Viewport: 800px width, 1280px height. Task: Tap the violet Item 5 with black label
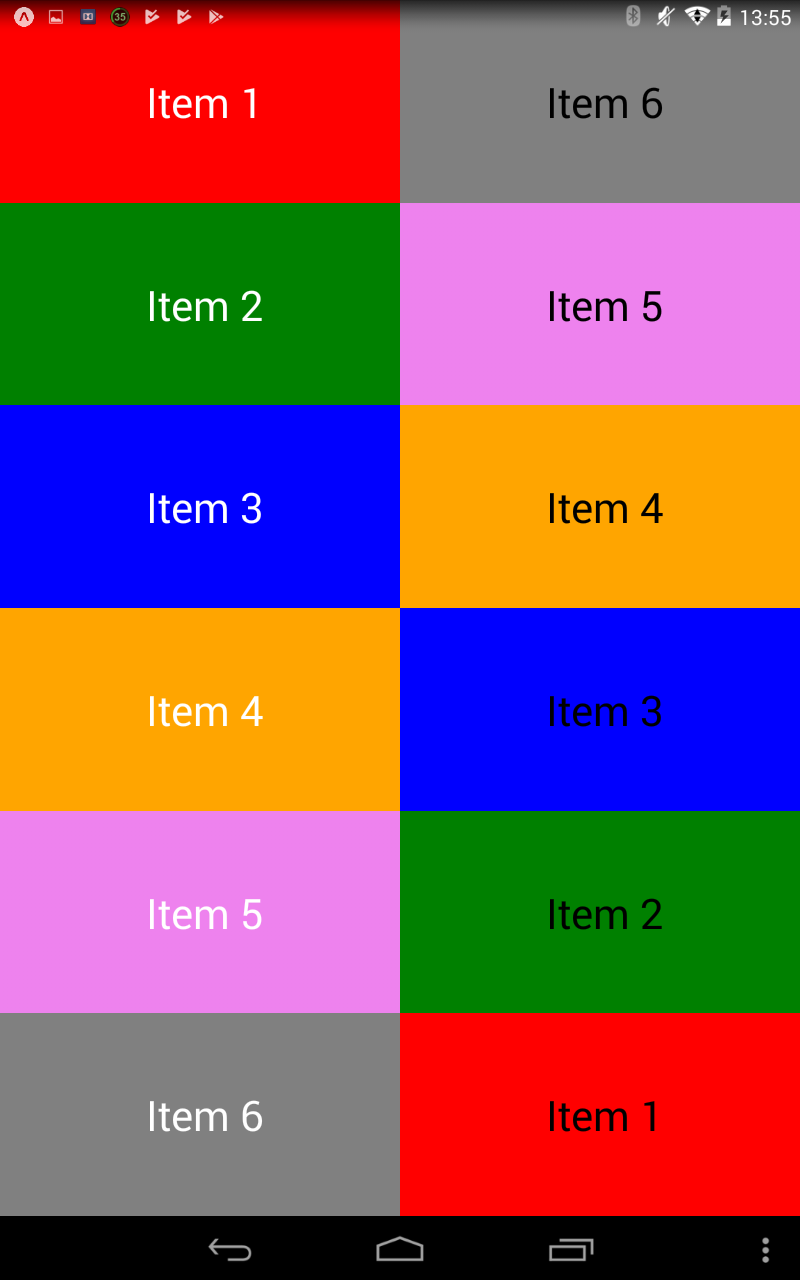click(x=600, y=306)
